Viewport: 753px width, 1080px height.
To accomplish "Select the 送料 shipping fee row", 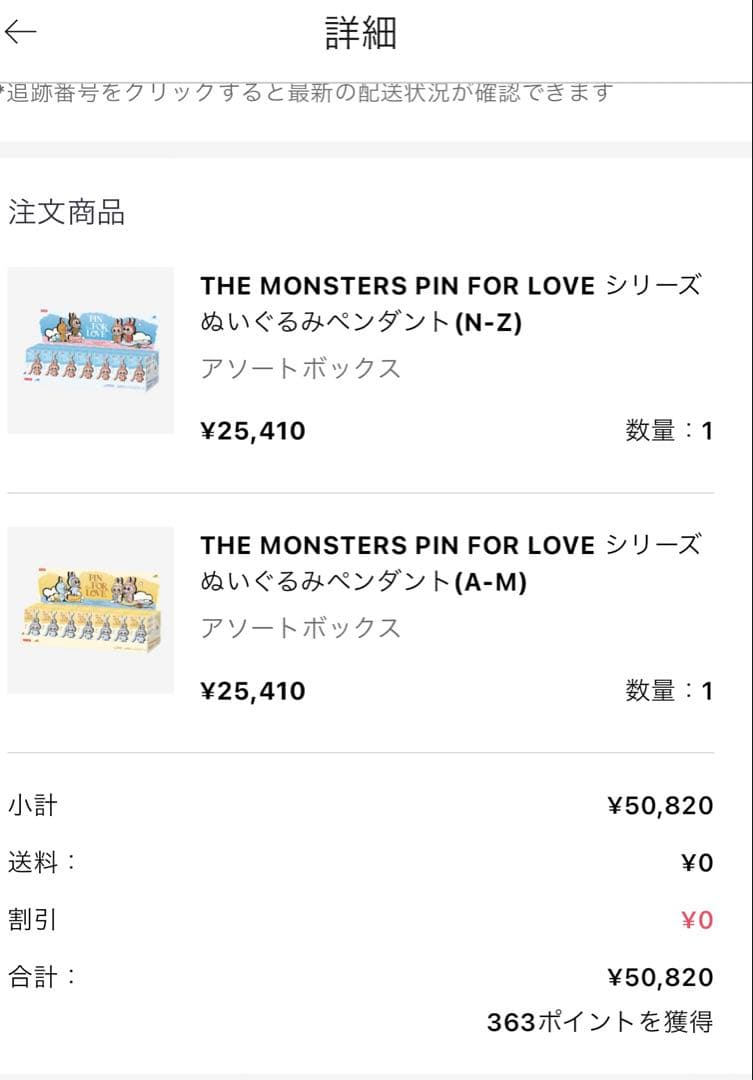I will tap(43, 862).
